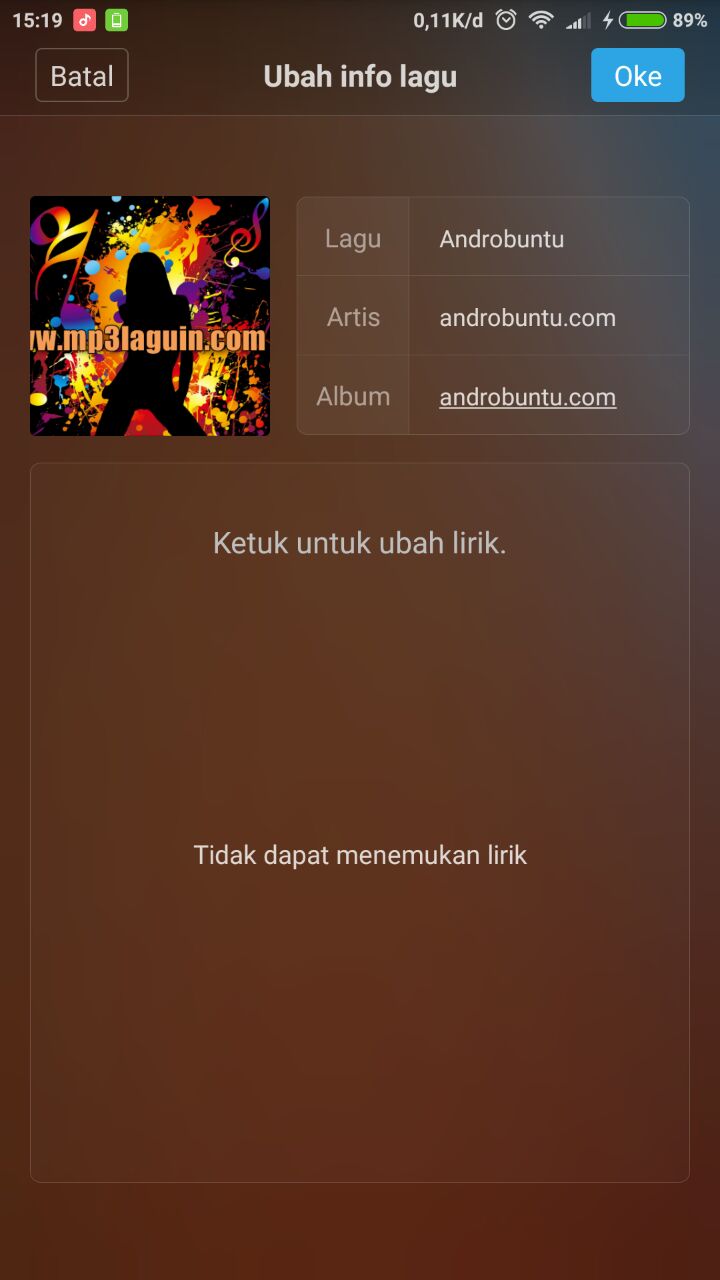Tap the Artis row label
The height and width of the screenshot is (1280, 720).
[352, 317]
